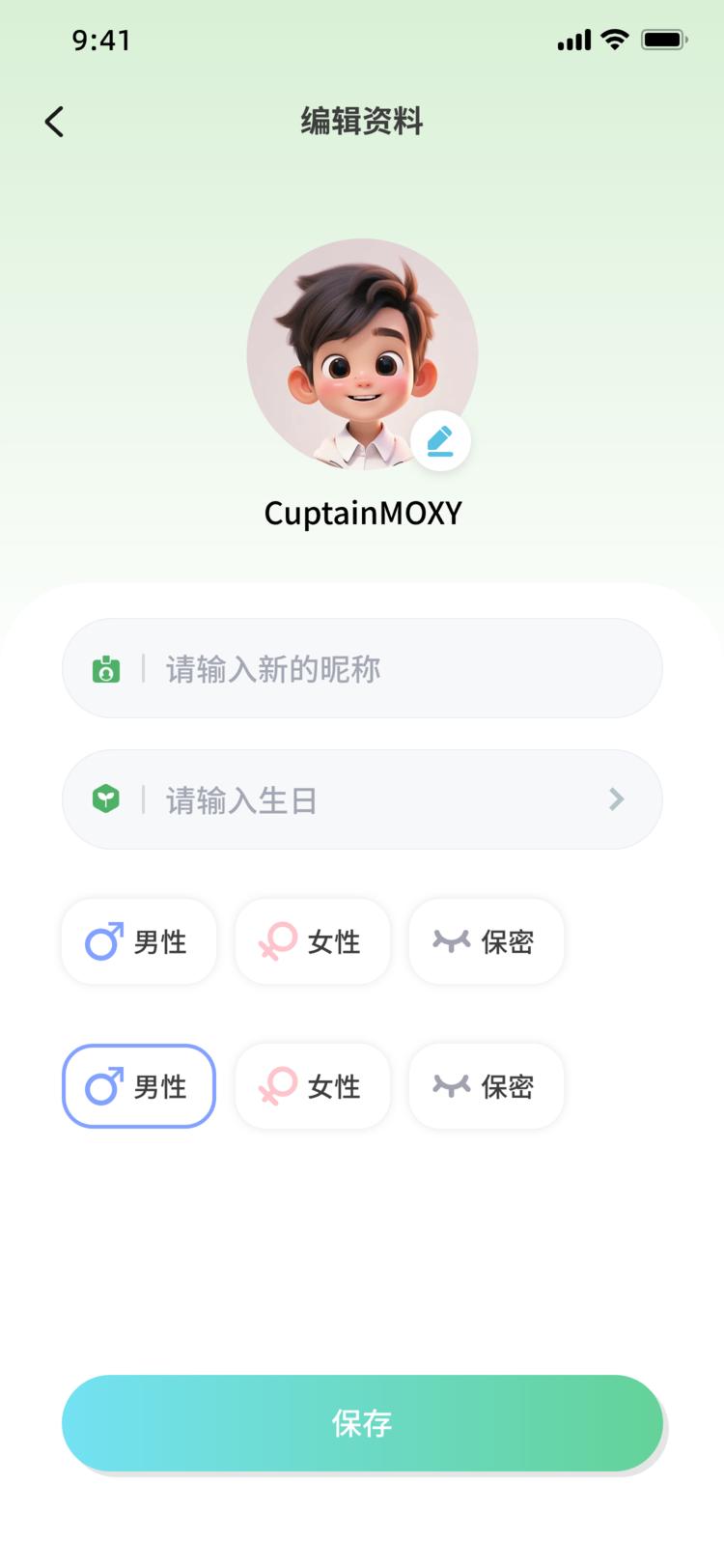This screenshot has height=1568, width=724.
Task: Expand the birthday picker via the right chevron
Action: 616,799
